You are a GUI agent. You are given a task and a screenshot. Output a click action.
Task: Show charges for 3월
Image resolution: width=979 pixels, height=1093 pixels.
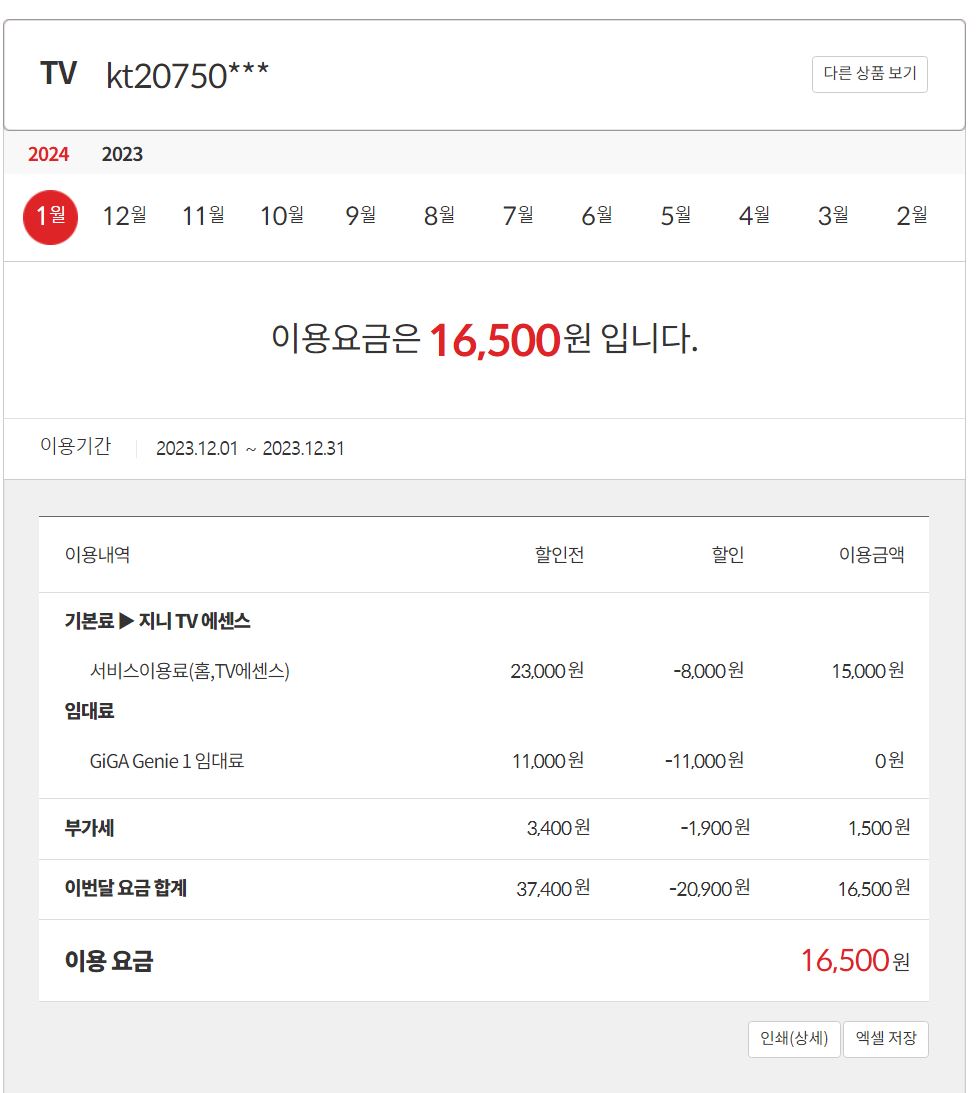point(833,215)
